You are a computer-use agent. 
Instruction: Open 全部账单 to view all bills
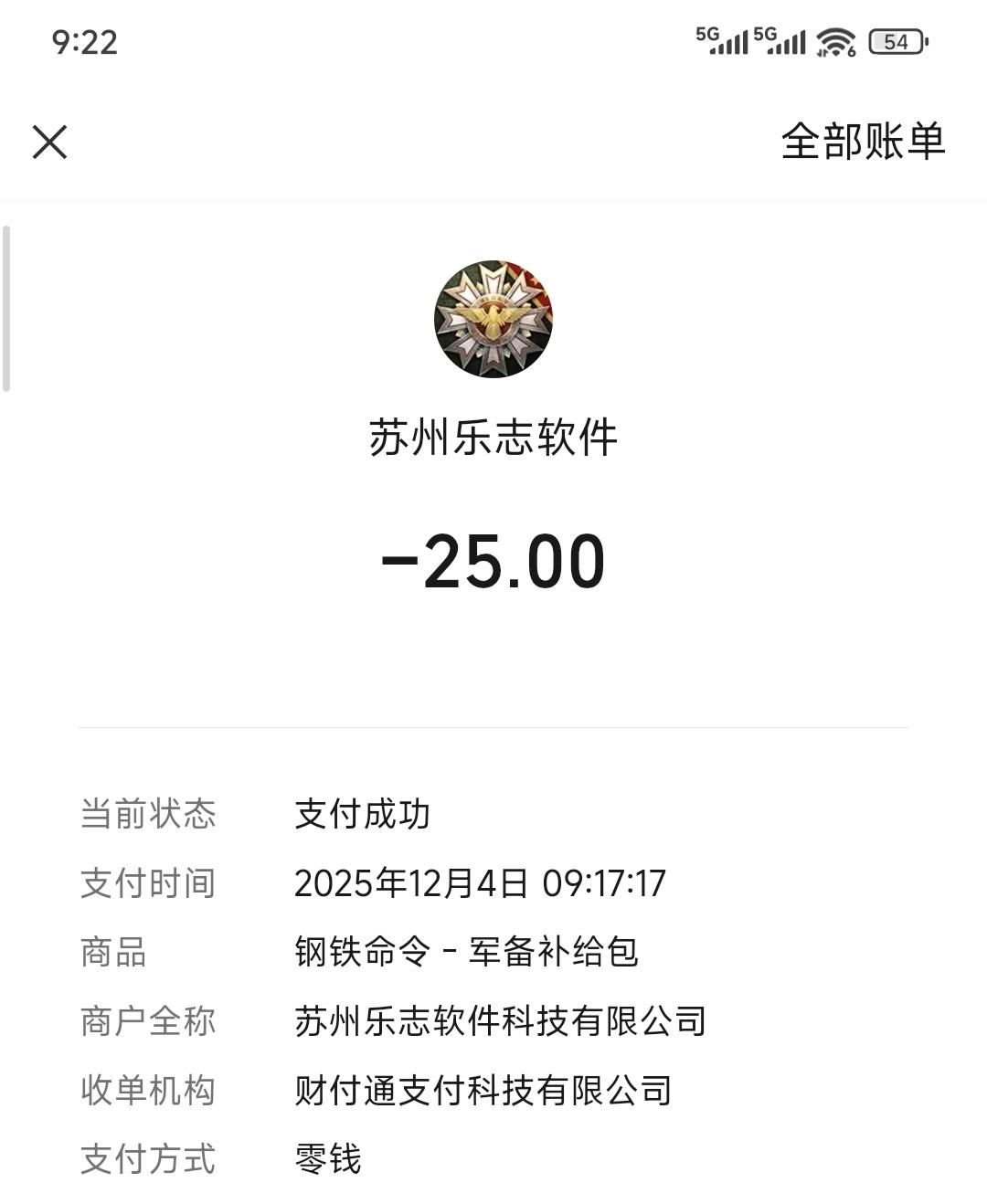863,143
